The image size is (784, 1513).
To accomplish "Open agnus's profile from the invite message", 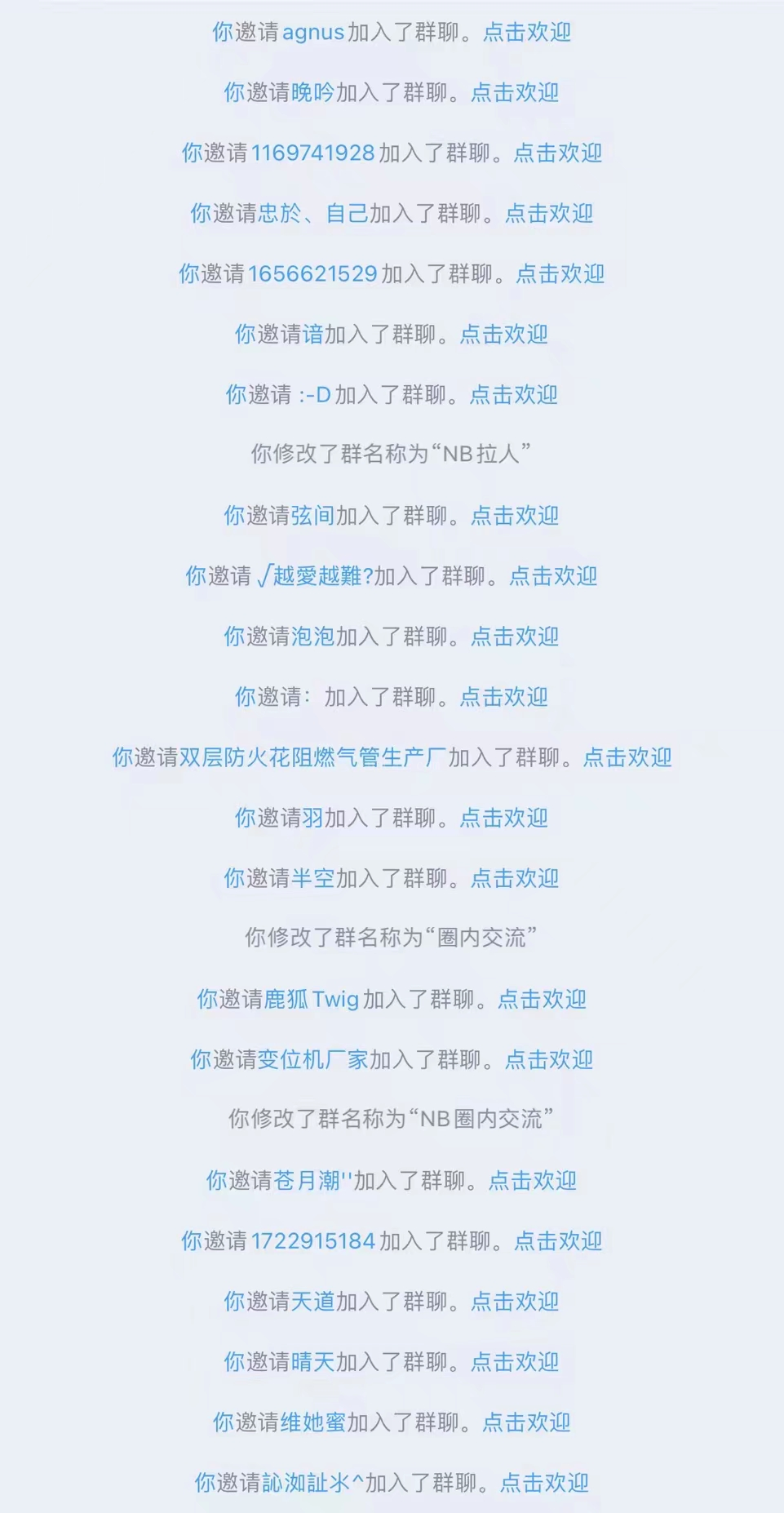I will click(312, 33).
